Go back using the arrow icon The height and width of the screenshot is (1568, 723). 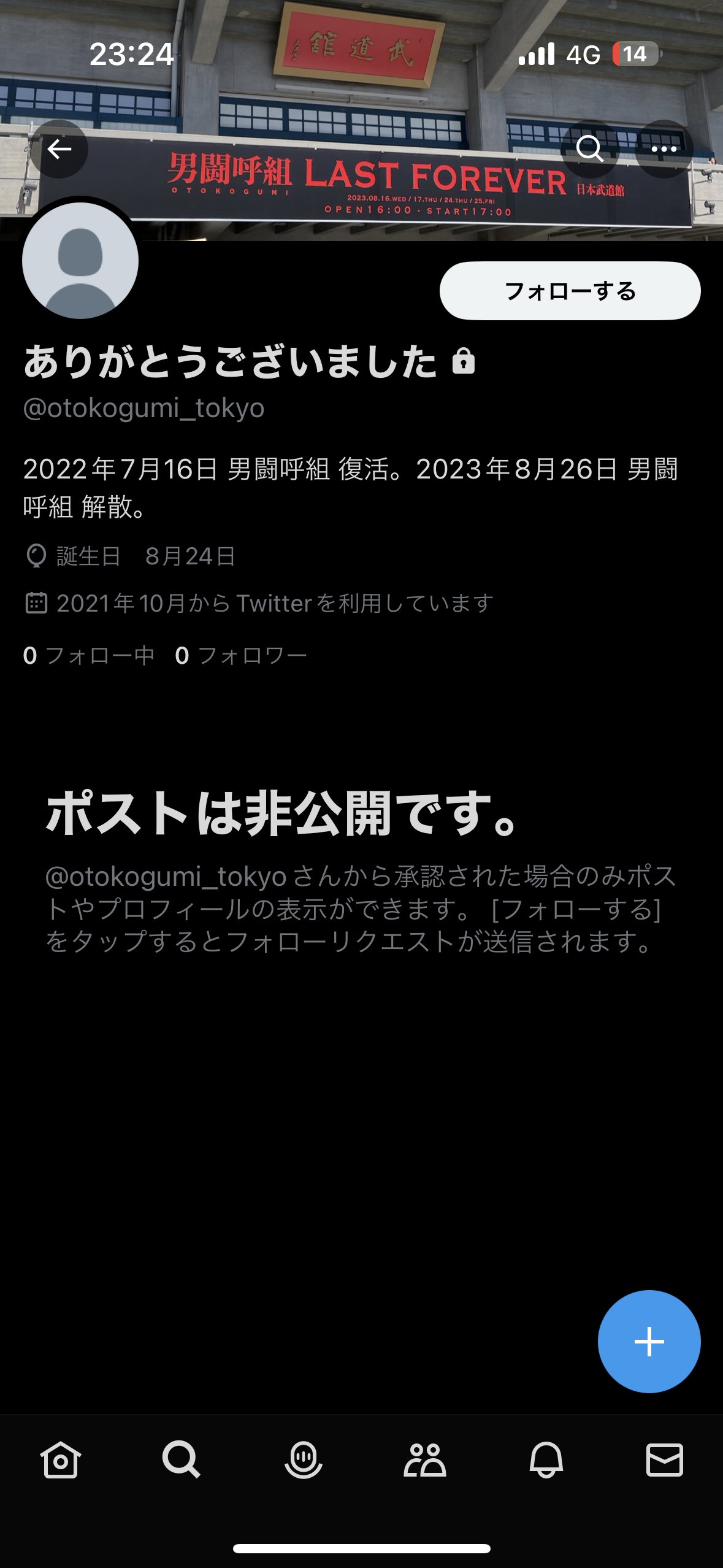[59, 149]
